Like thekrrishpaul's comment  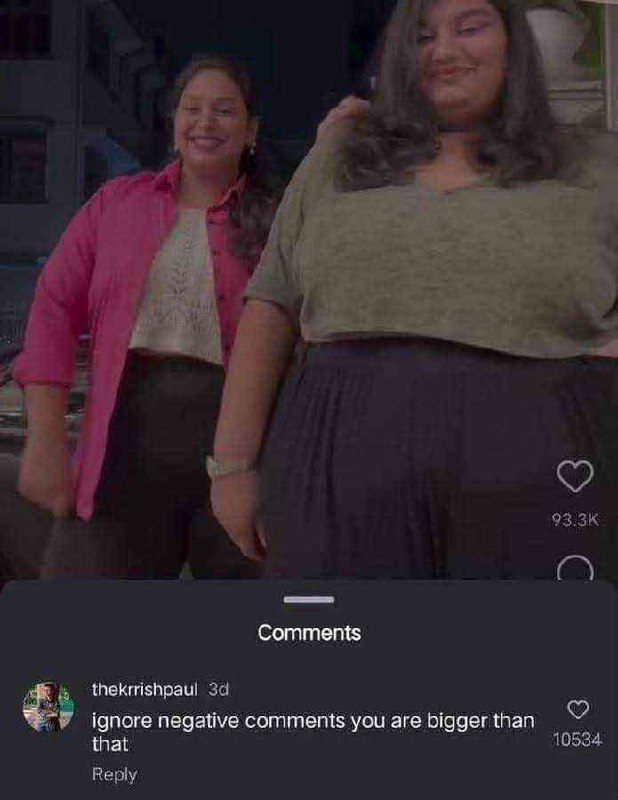[577, 710]
